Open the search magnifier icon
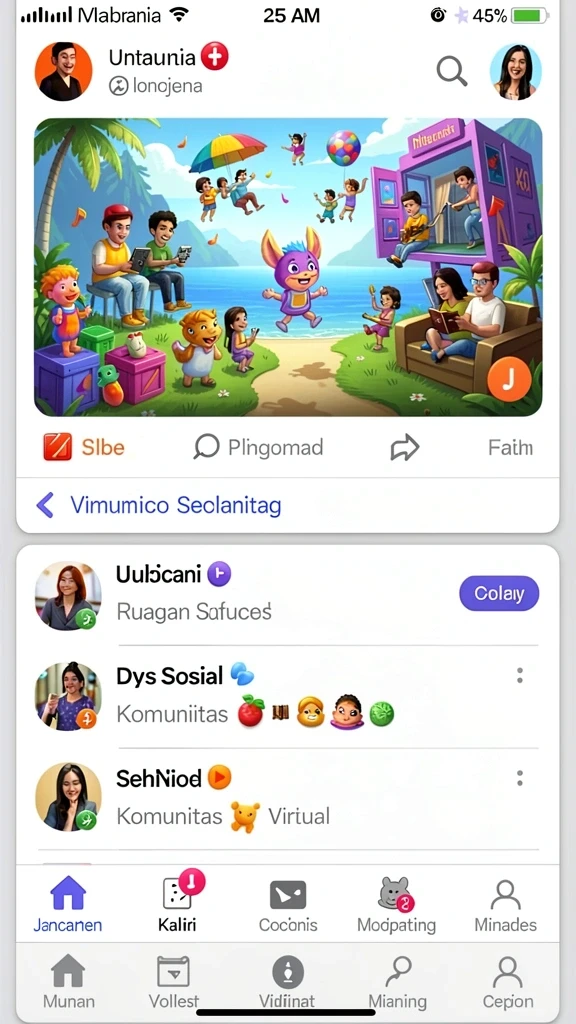The width and height of the screenshot is (576, 1024). (x=452, y=71)
